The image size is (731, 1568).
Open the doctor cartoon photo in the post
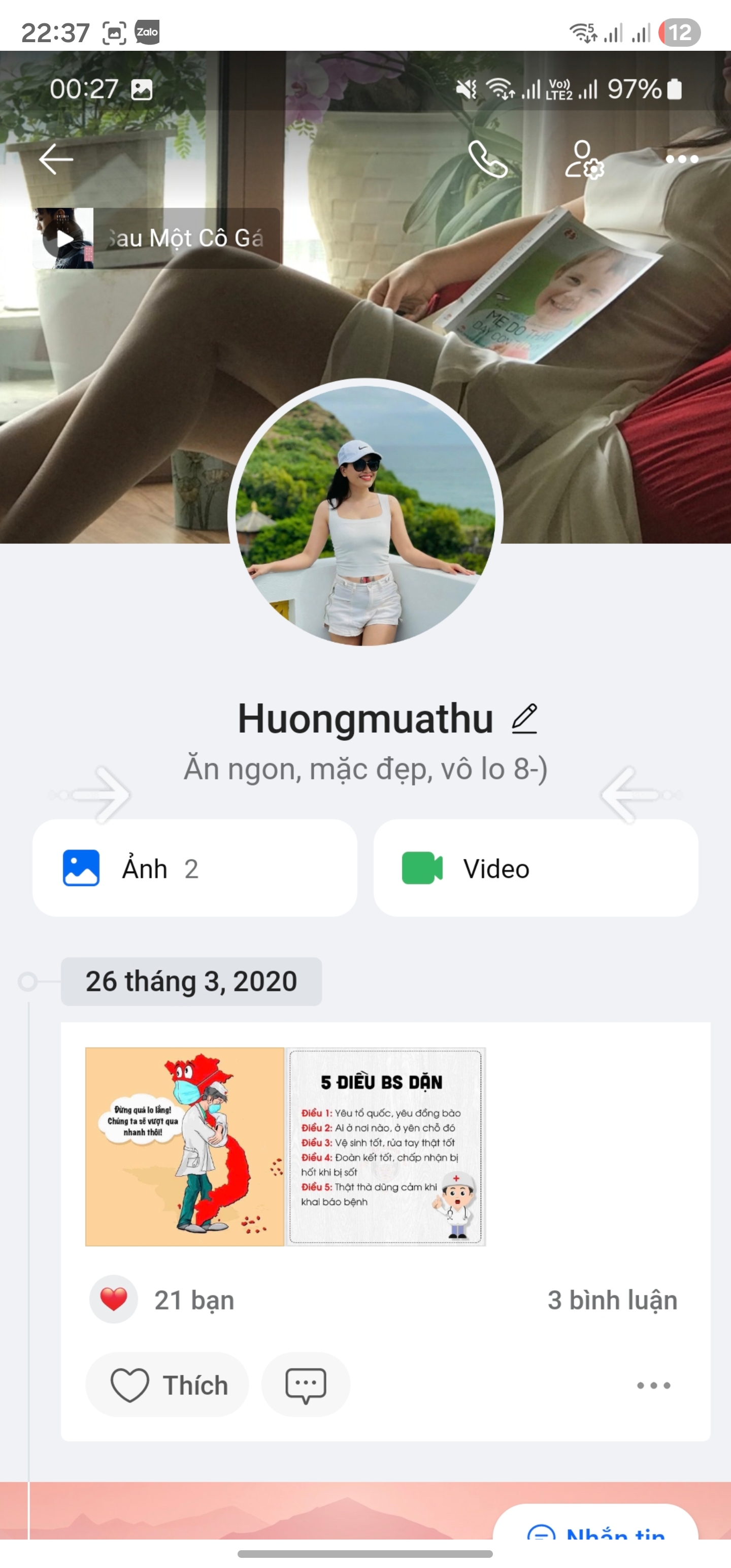(x=184, y=1146)
